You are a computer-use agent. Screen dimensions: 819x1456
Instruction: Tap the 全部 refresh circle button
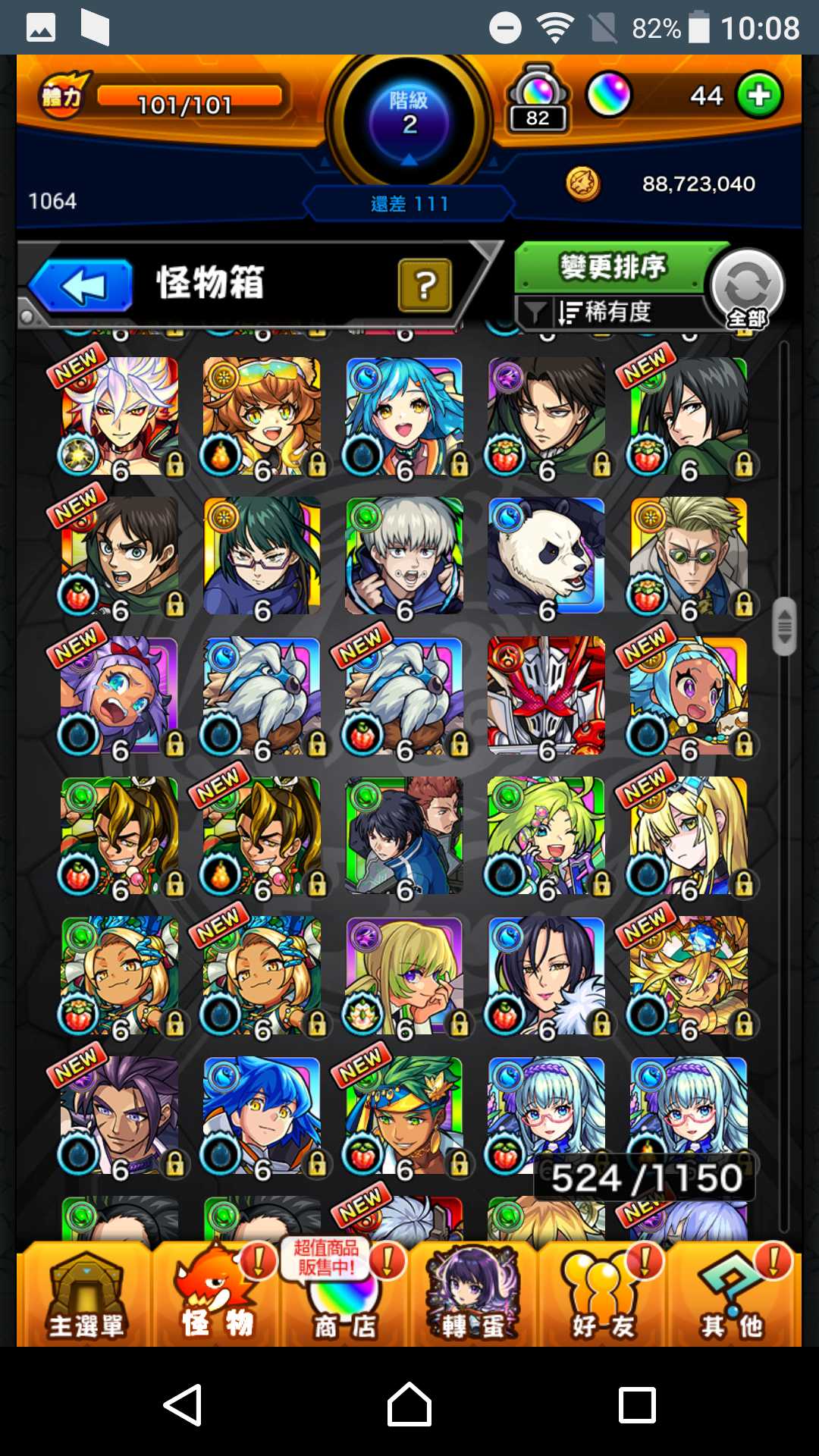click(x=747, y=288)
